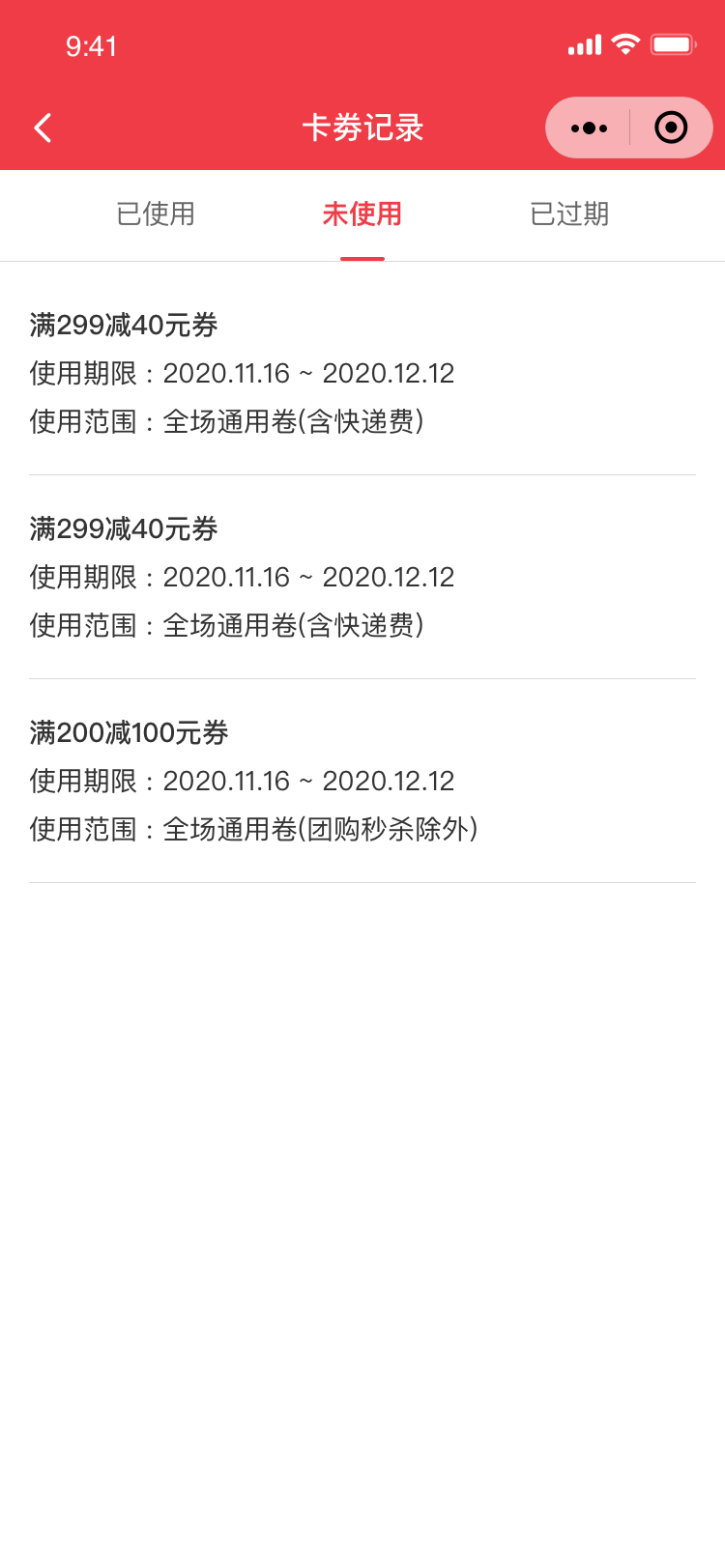Select the 未使用 tab
This screenshot has height=1568, width=725.
pos(362,214)
